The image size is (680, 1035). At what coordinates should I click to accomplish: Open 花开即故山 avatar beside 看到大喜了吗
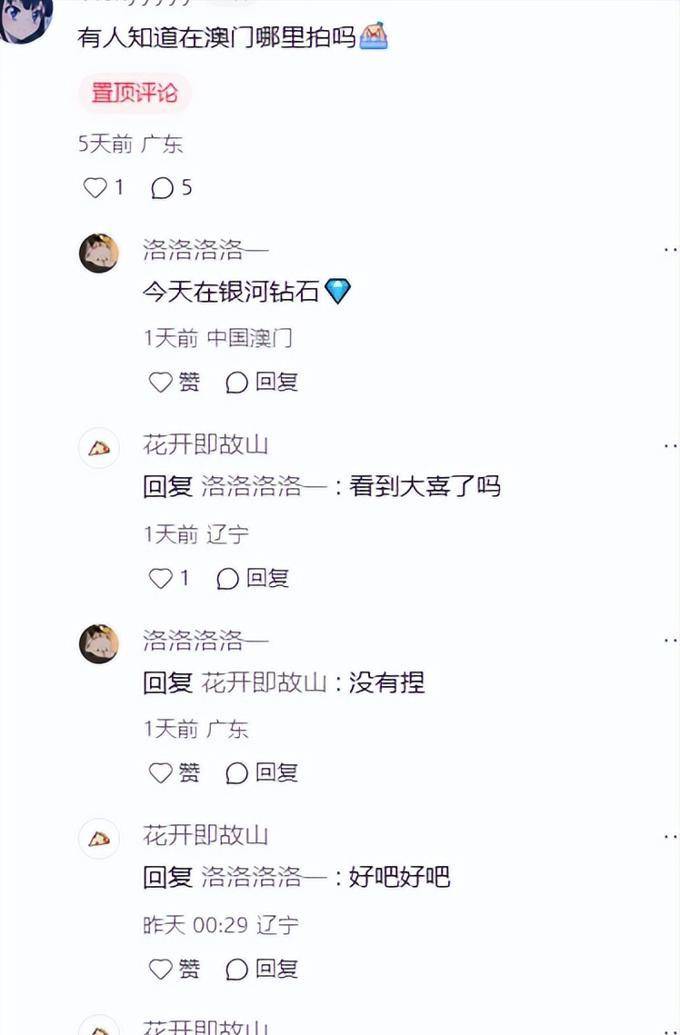pos(99,448)
